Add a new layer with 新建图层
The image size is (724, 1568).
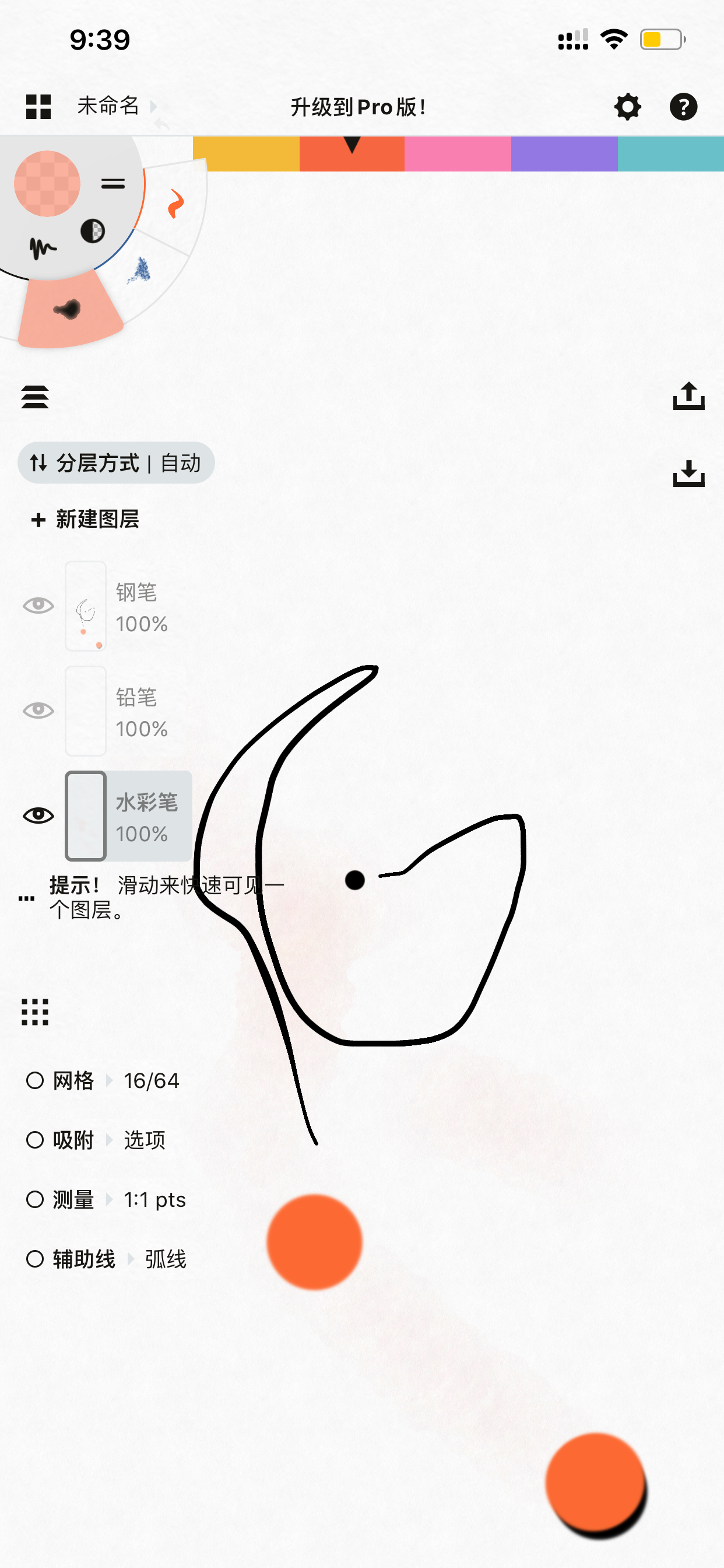click(86, 519)
